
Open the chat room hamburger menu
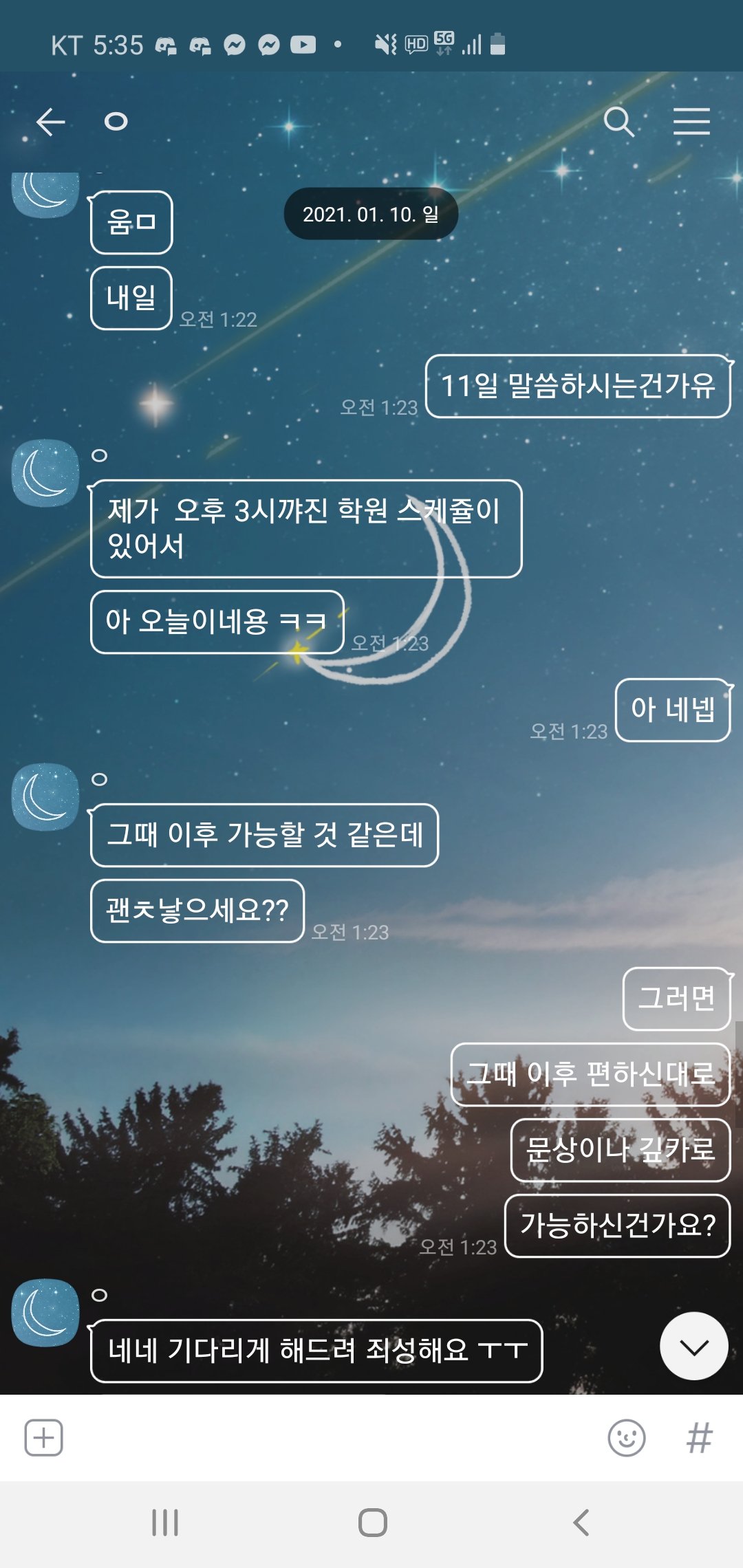[691, 122]
